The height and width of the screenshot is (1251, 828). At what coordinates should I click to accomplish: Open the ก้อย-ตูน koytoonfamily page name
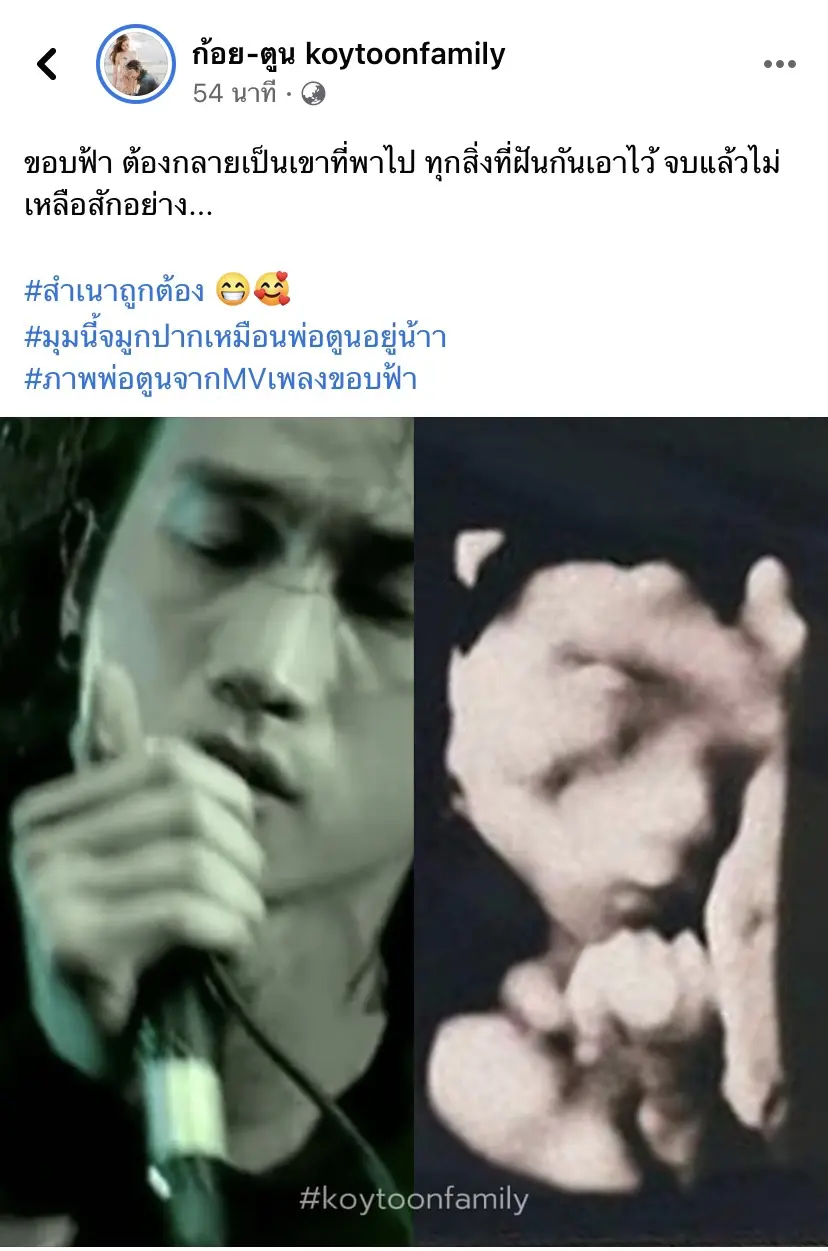[348, 53]
